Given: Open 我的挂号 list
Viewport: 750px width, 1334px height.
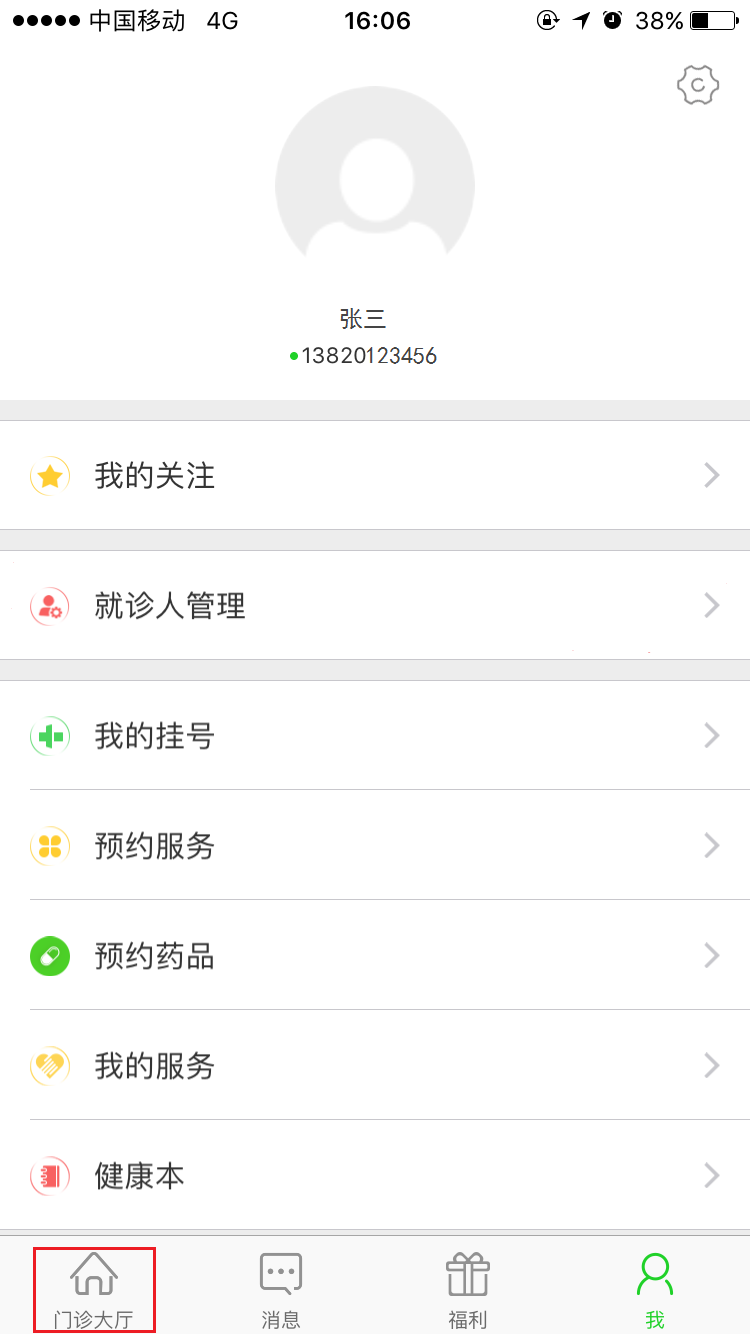Looking at the screenshot, I should tap(375, 737).
